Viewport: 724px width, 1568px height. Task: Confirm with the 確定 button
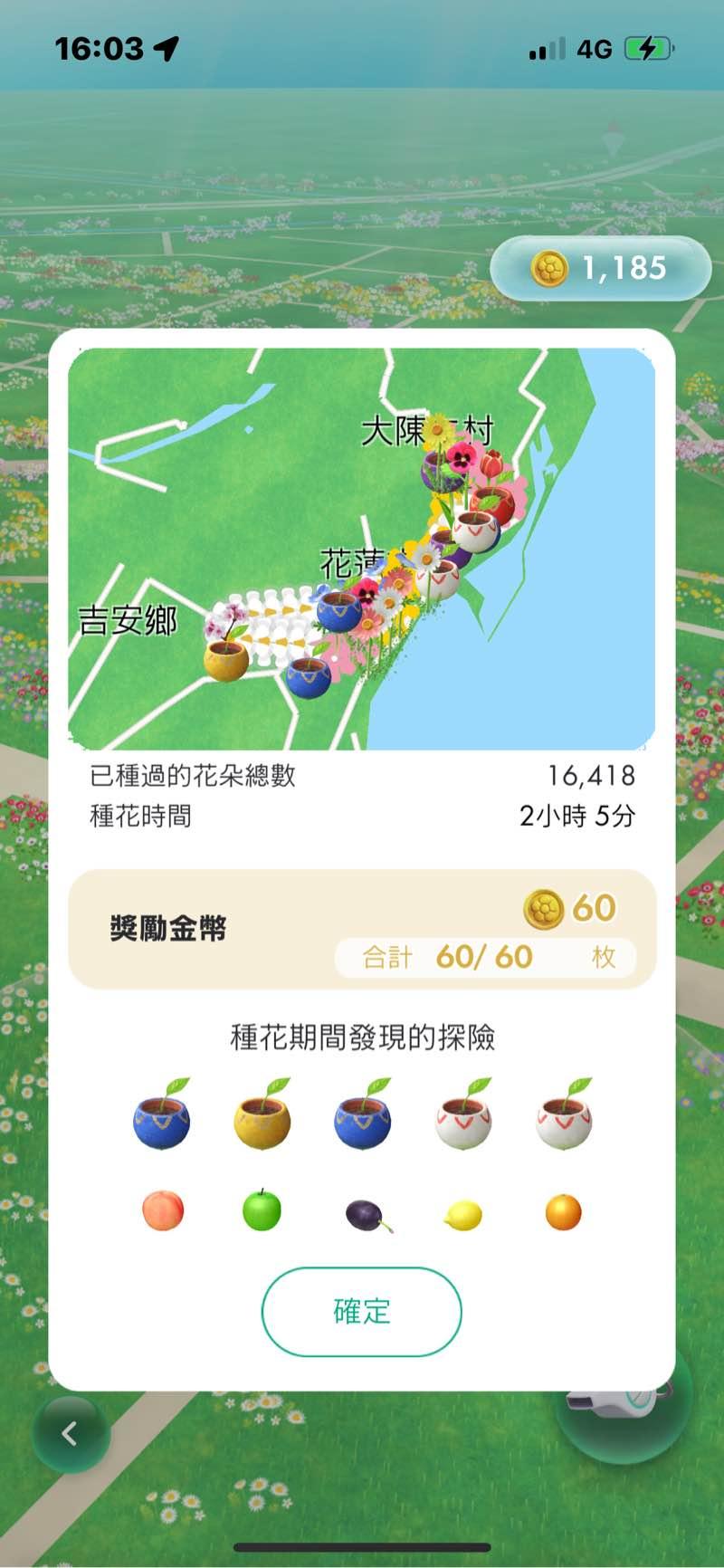pos(361,1311)
